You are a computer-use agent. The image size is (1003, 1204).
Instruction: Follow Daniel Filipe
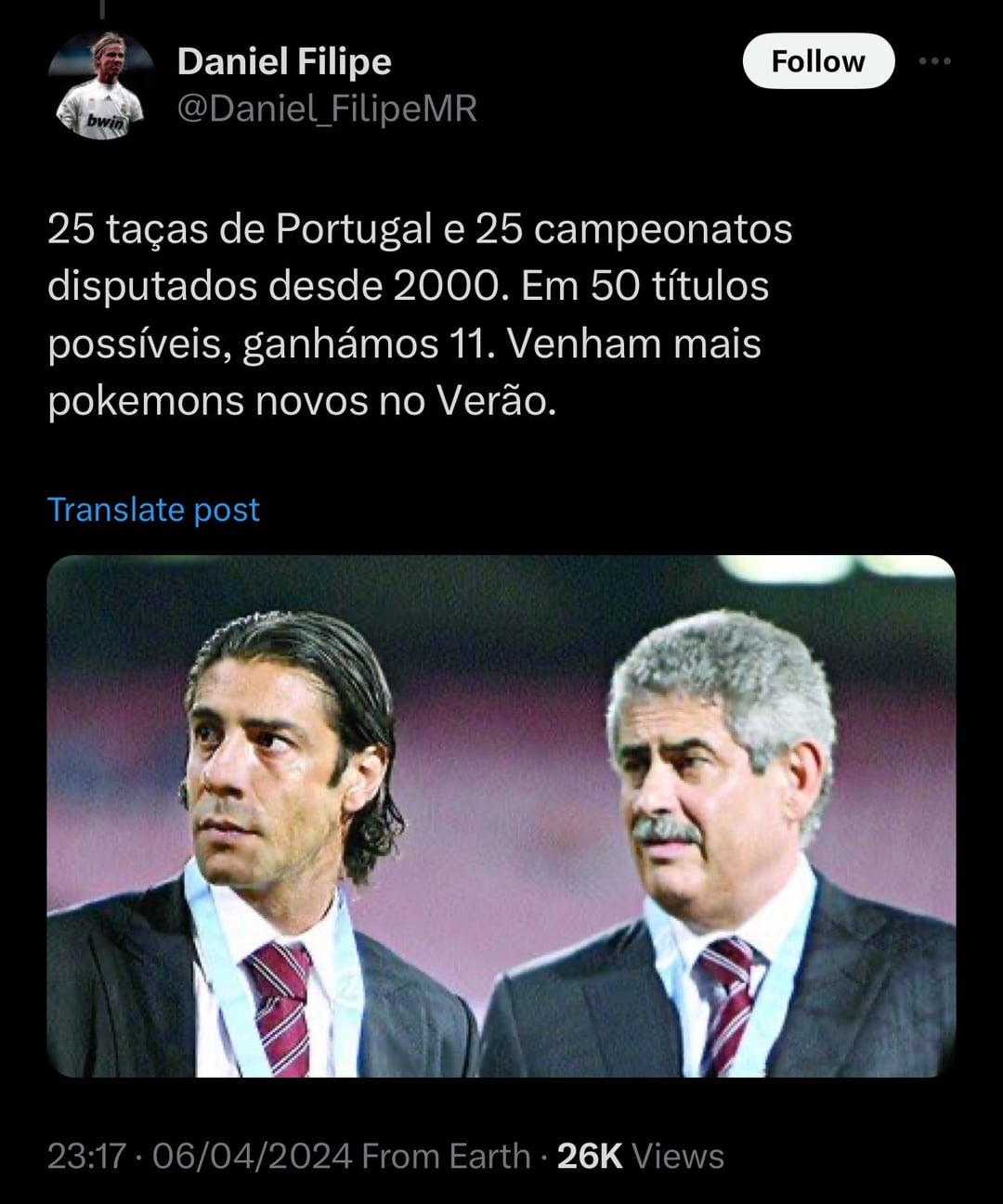[x=817, y=61]
